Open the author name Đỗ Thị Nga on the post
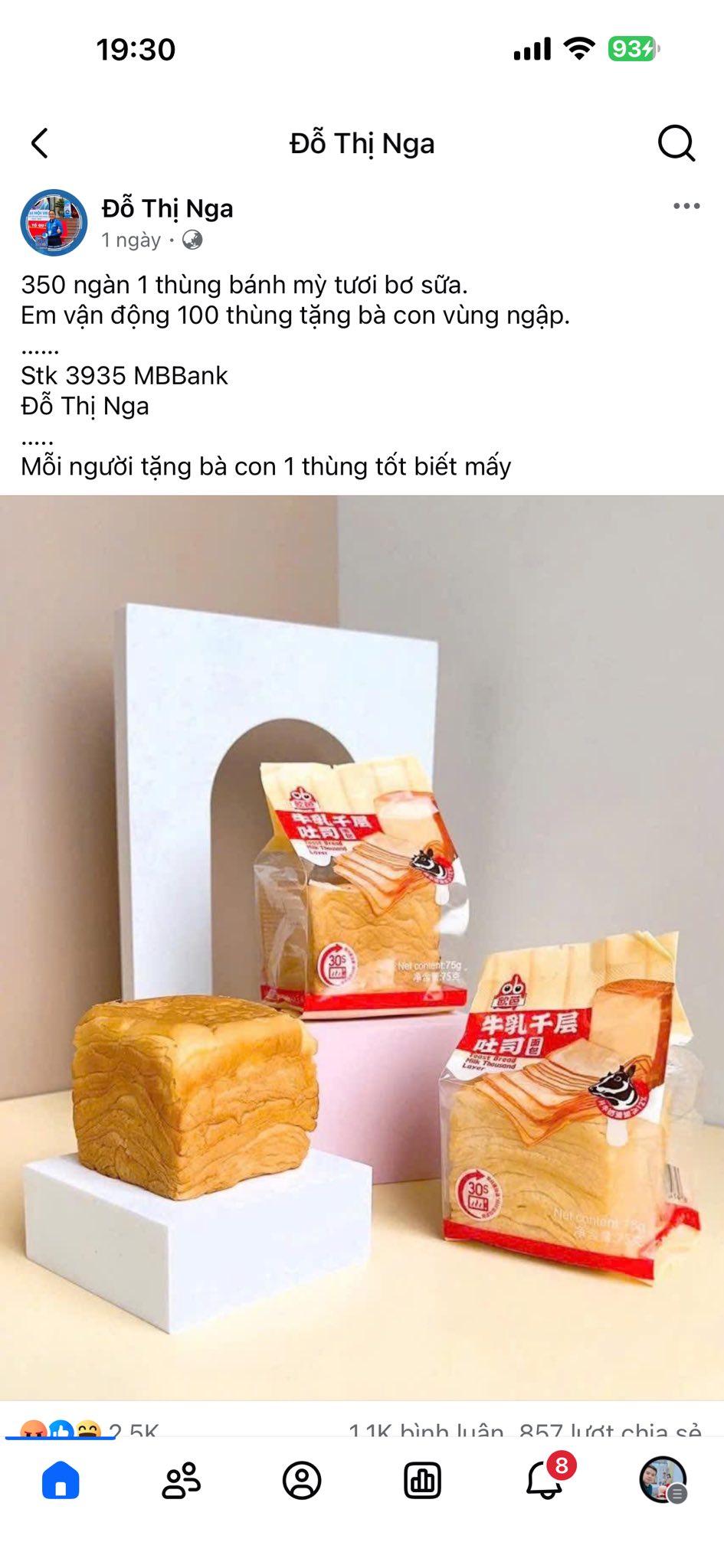724x1568 pixels. click(167, 208)
